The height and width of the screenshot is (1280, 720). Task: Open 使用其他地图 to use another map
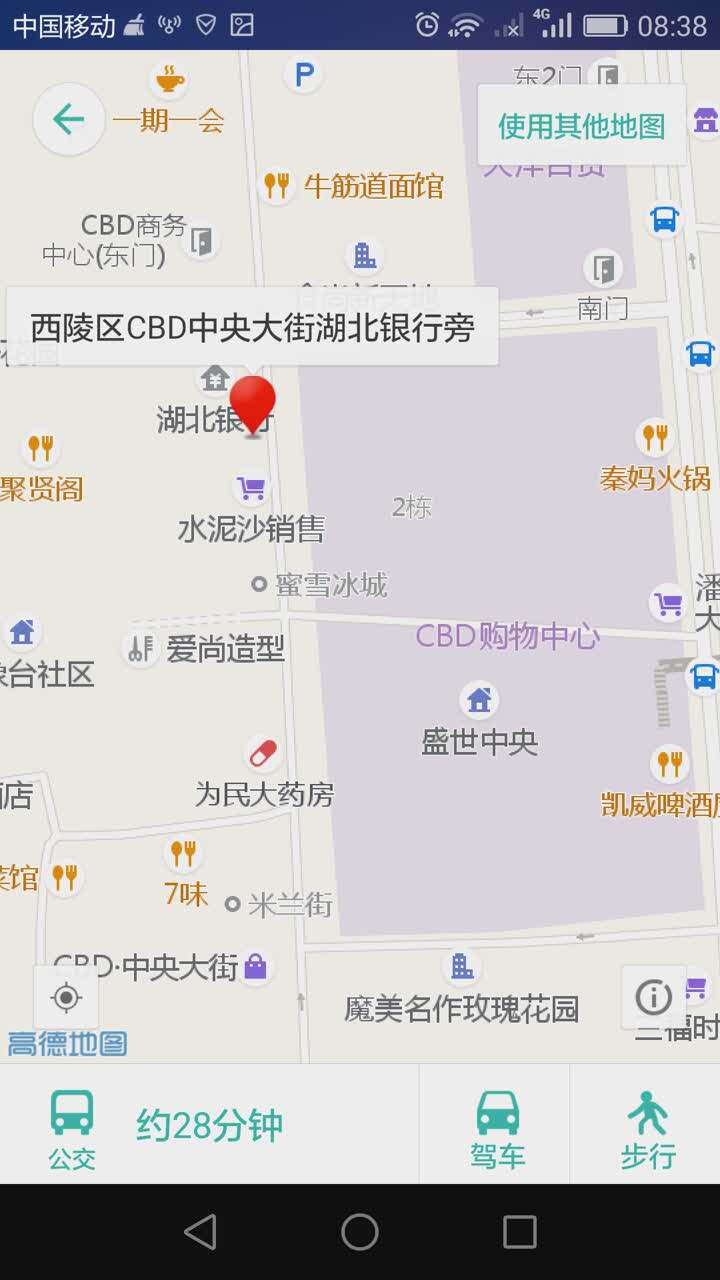pyautogui.click(x=582, y=126)
